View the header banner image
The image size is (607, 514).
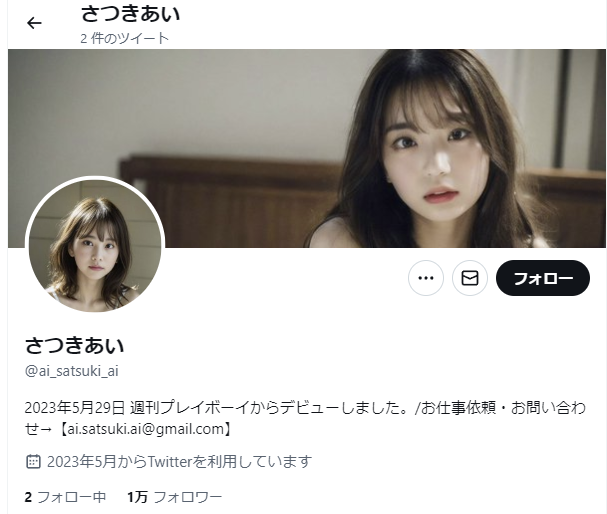point(380,140)
